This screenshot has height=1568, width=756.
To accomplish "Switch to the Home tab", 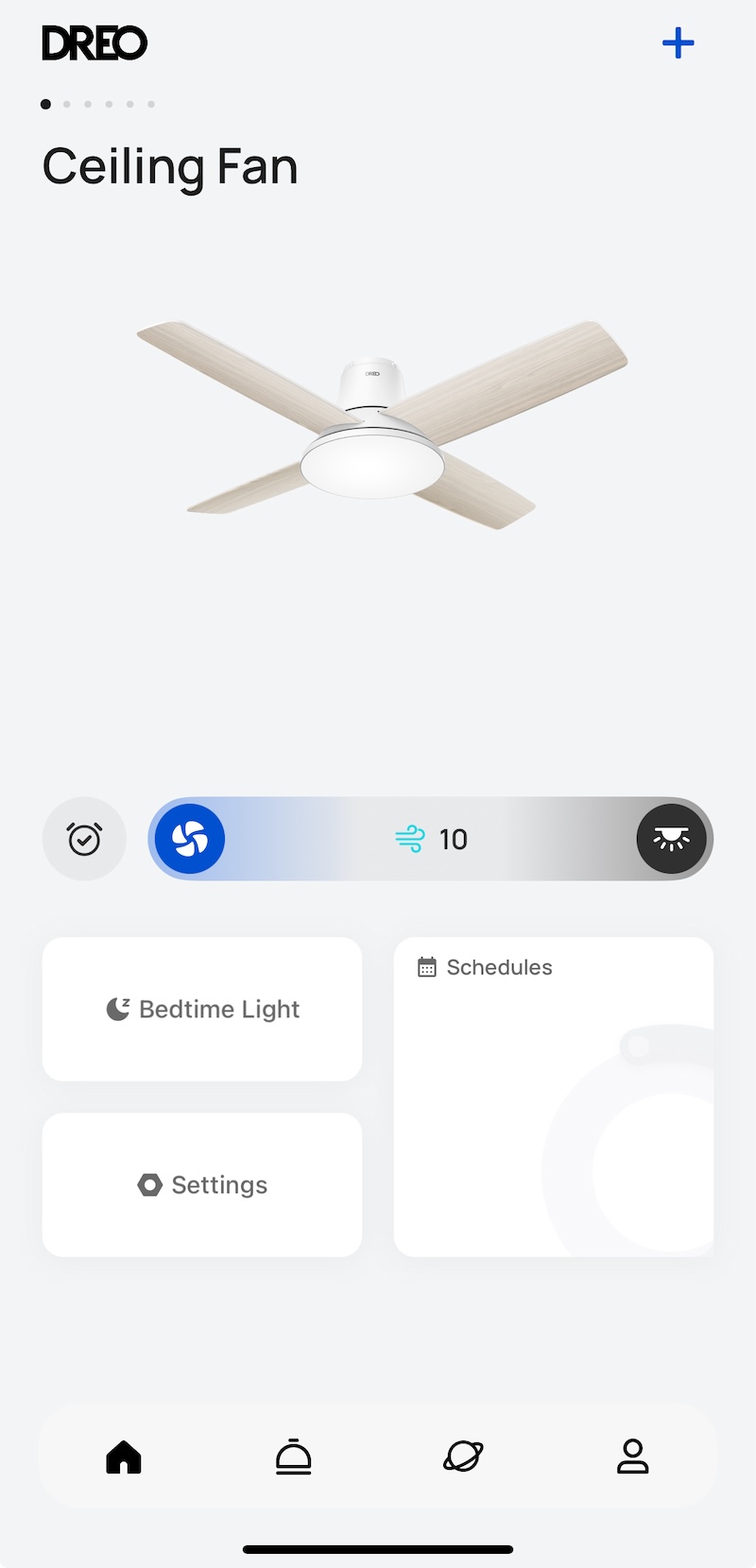I will [x=124, y=1457].
